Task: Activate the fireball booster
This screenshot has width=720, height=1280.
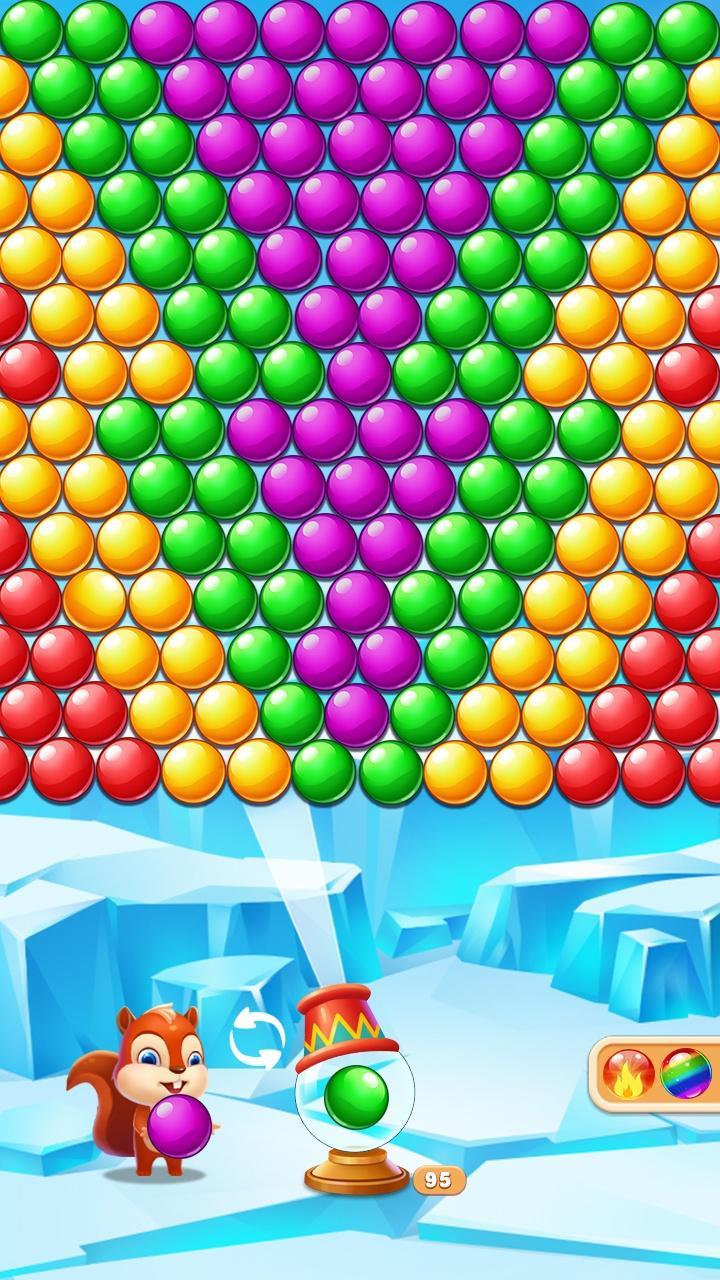Action: pos(629,1074)
